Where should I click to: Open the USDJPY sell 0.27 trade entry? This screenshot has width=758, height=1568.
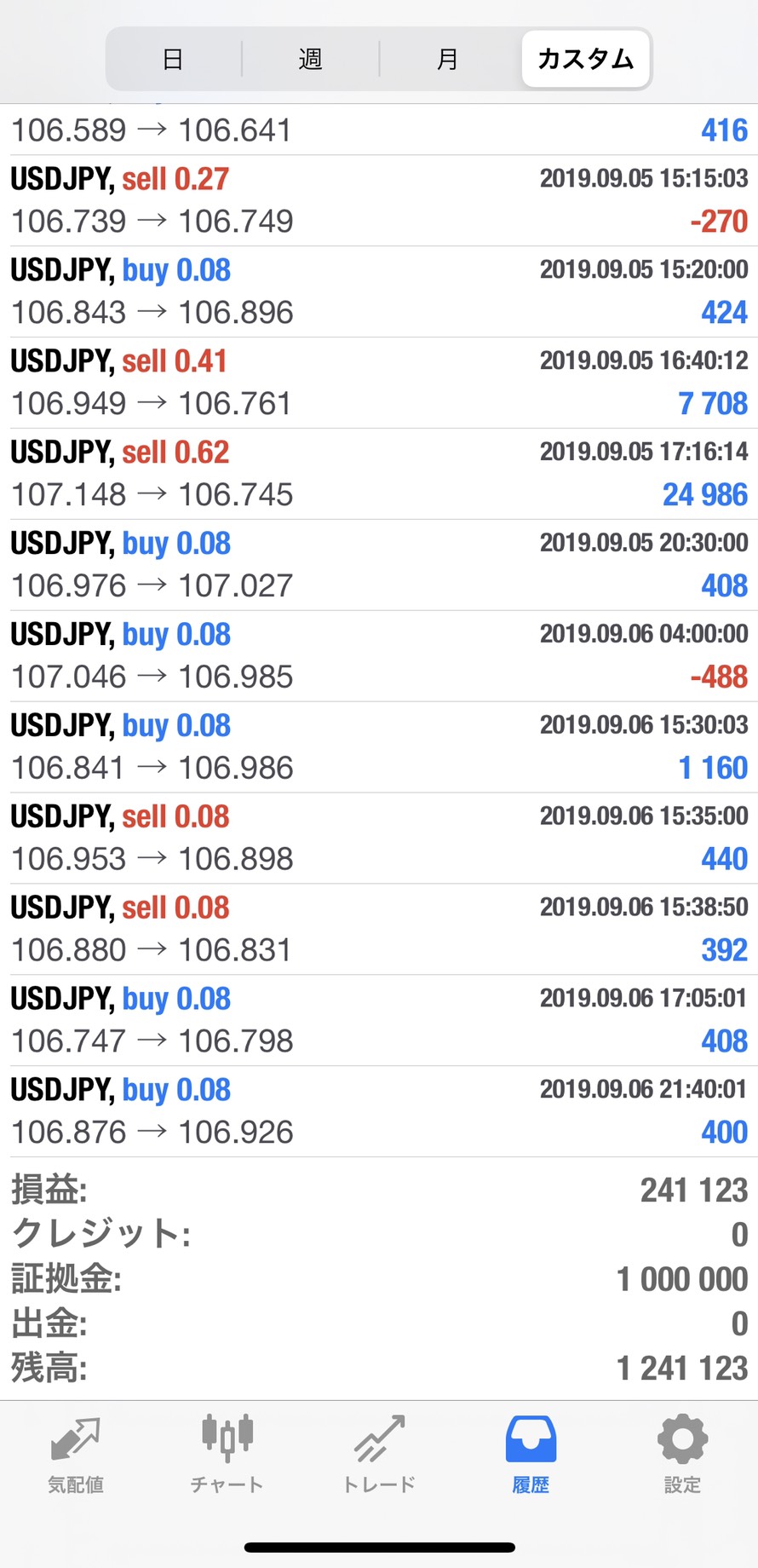[379, 200]
